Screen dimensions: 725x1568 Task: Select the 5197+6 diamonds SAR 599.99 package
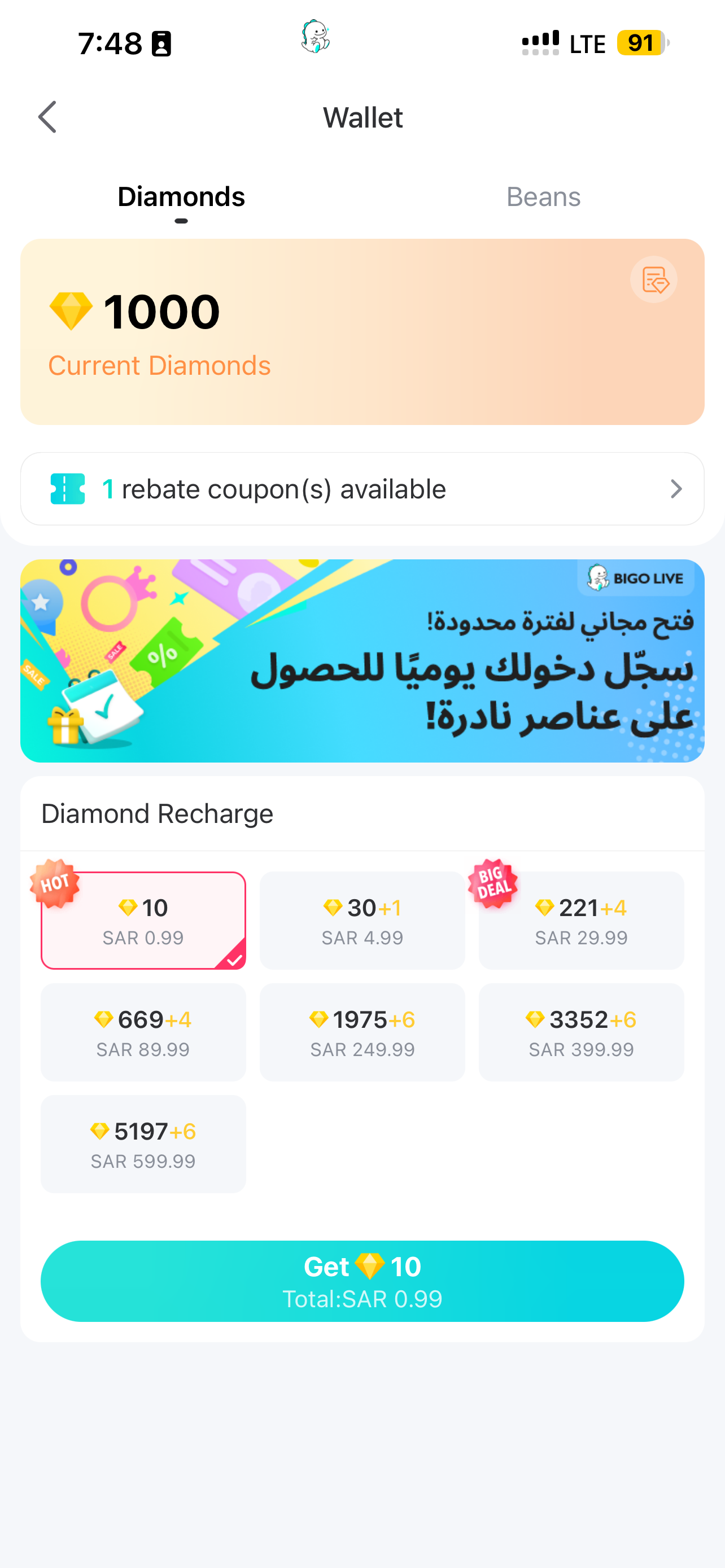coord(143,1144)
